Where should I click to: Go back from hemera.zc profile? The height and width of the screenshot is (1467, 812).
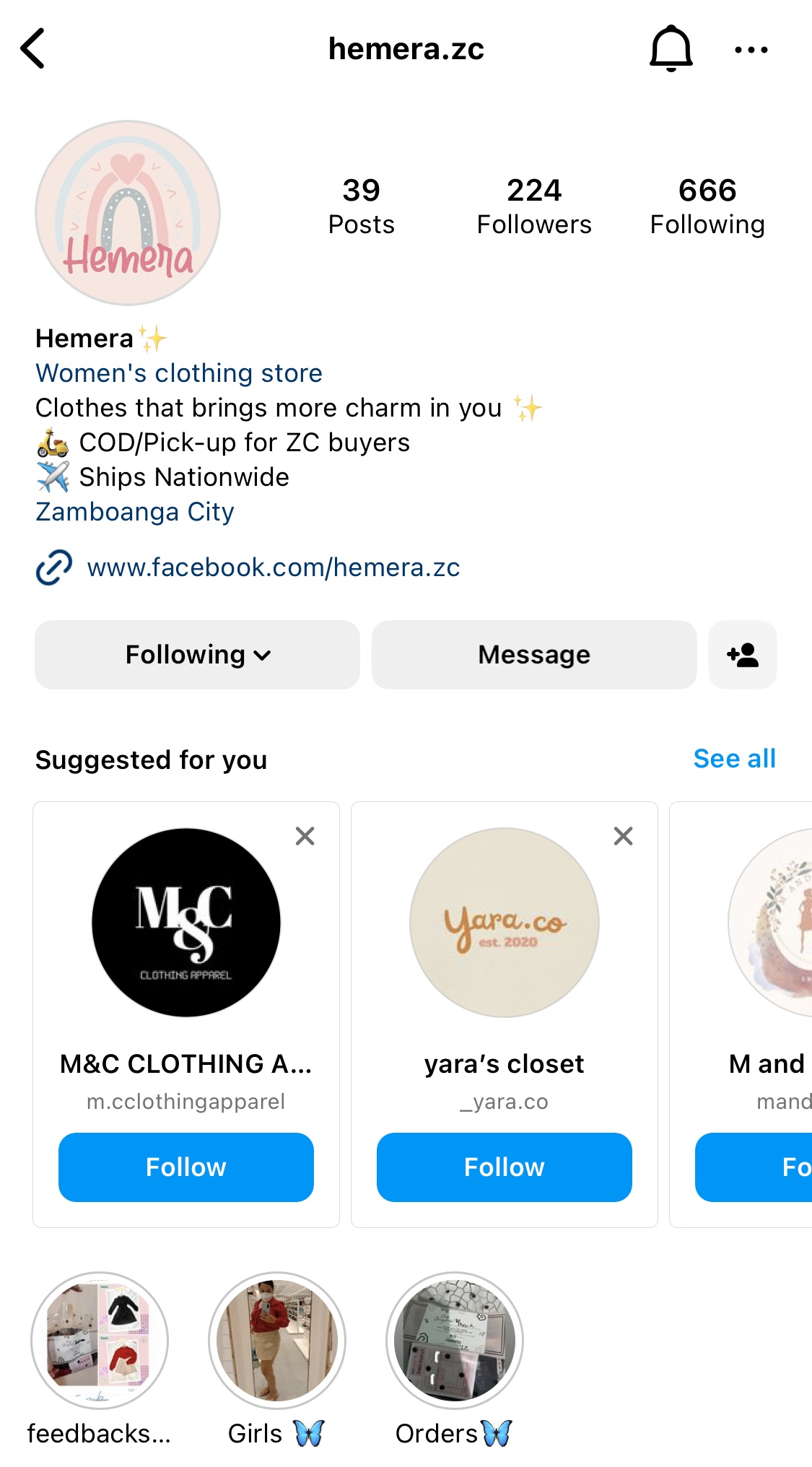pyautogui.click(x=33, y=49)
